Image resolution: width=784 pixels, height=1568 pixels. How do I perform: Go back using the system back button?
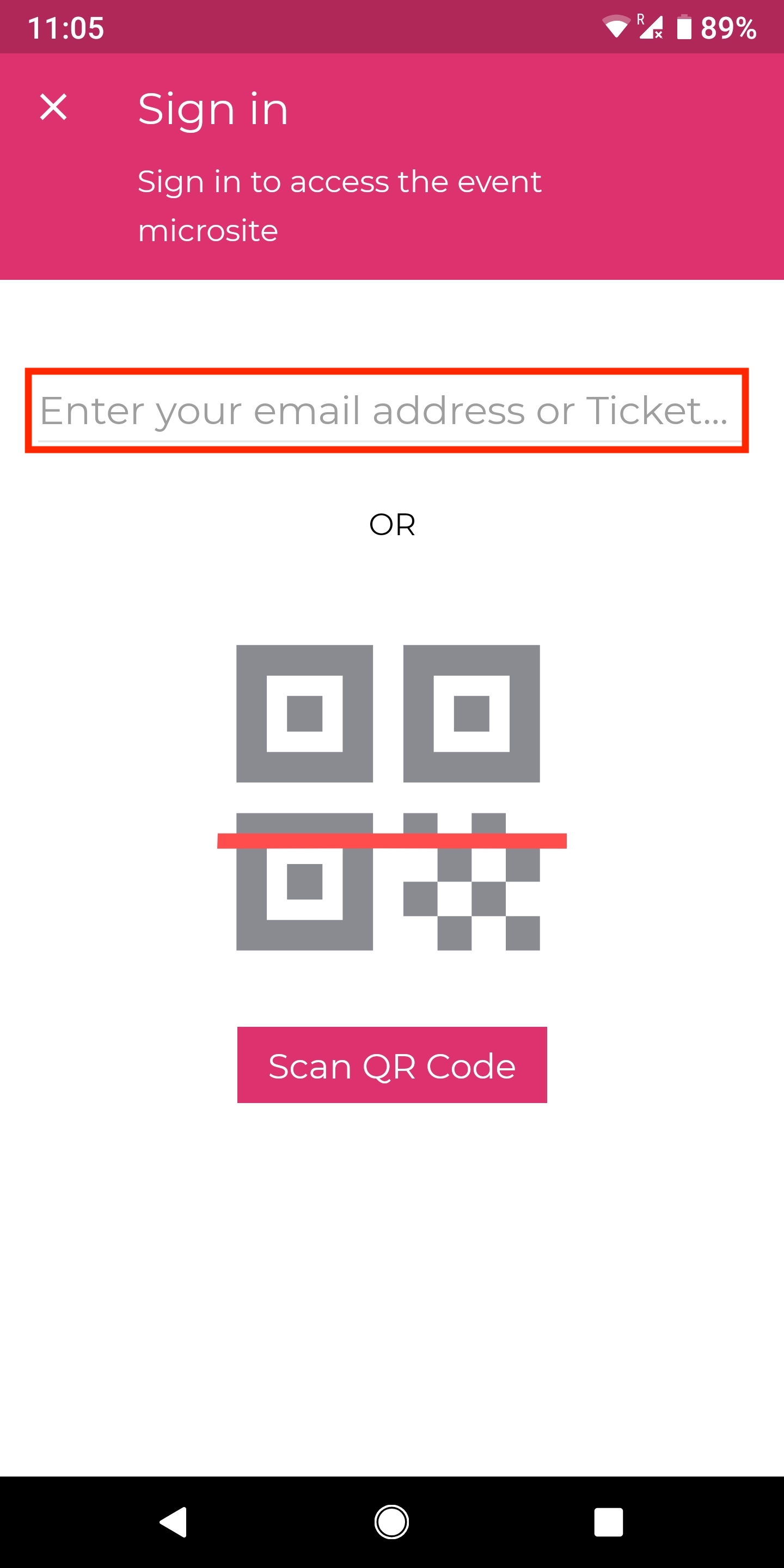[174, 1522]
